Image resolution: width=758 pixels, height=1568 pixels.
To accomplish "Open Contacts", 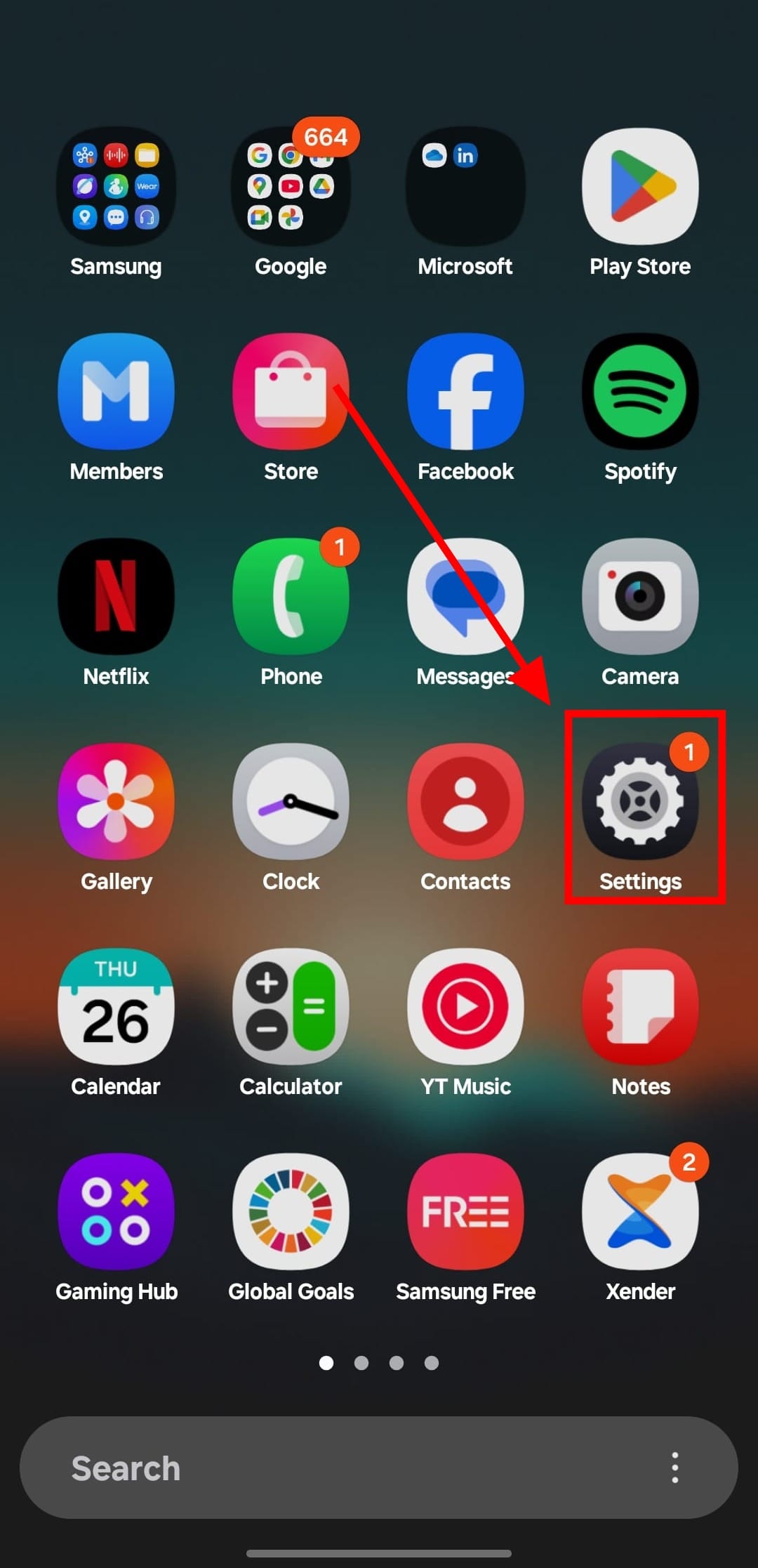I will (465, 802).
